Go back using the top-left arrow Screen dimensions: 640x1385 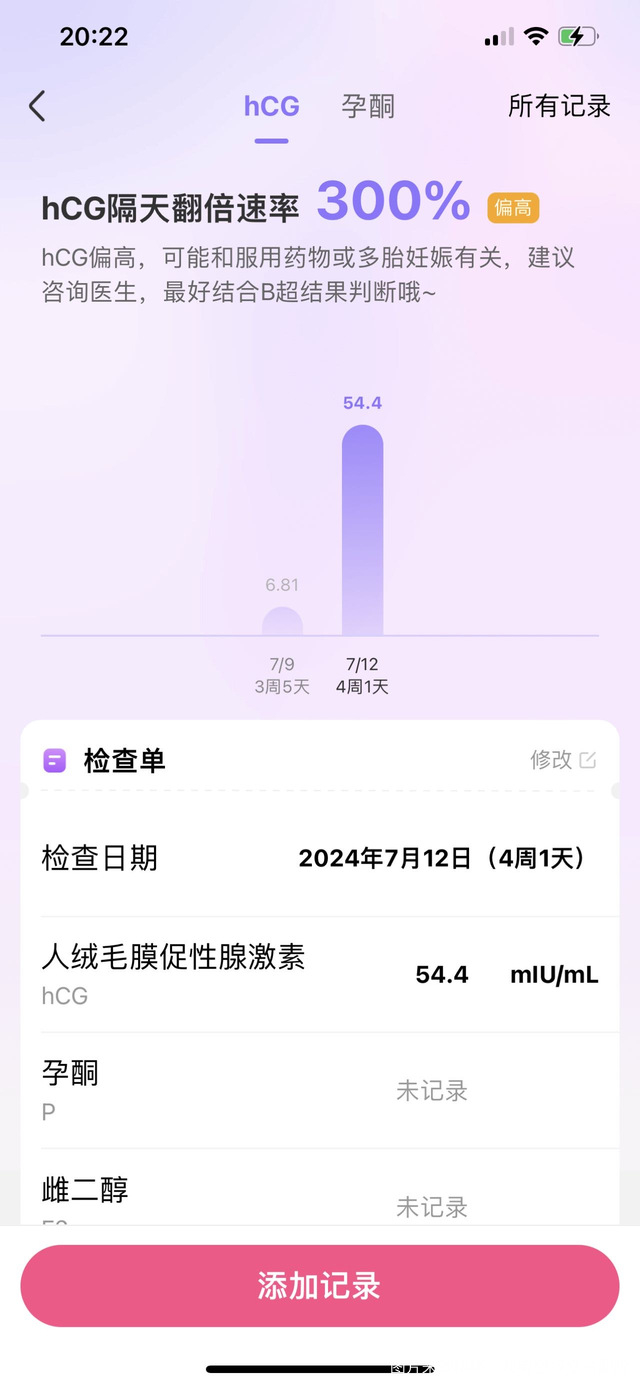[37, 106]
